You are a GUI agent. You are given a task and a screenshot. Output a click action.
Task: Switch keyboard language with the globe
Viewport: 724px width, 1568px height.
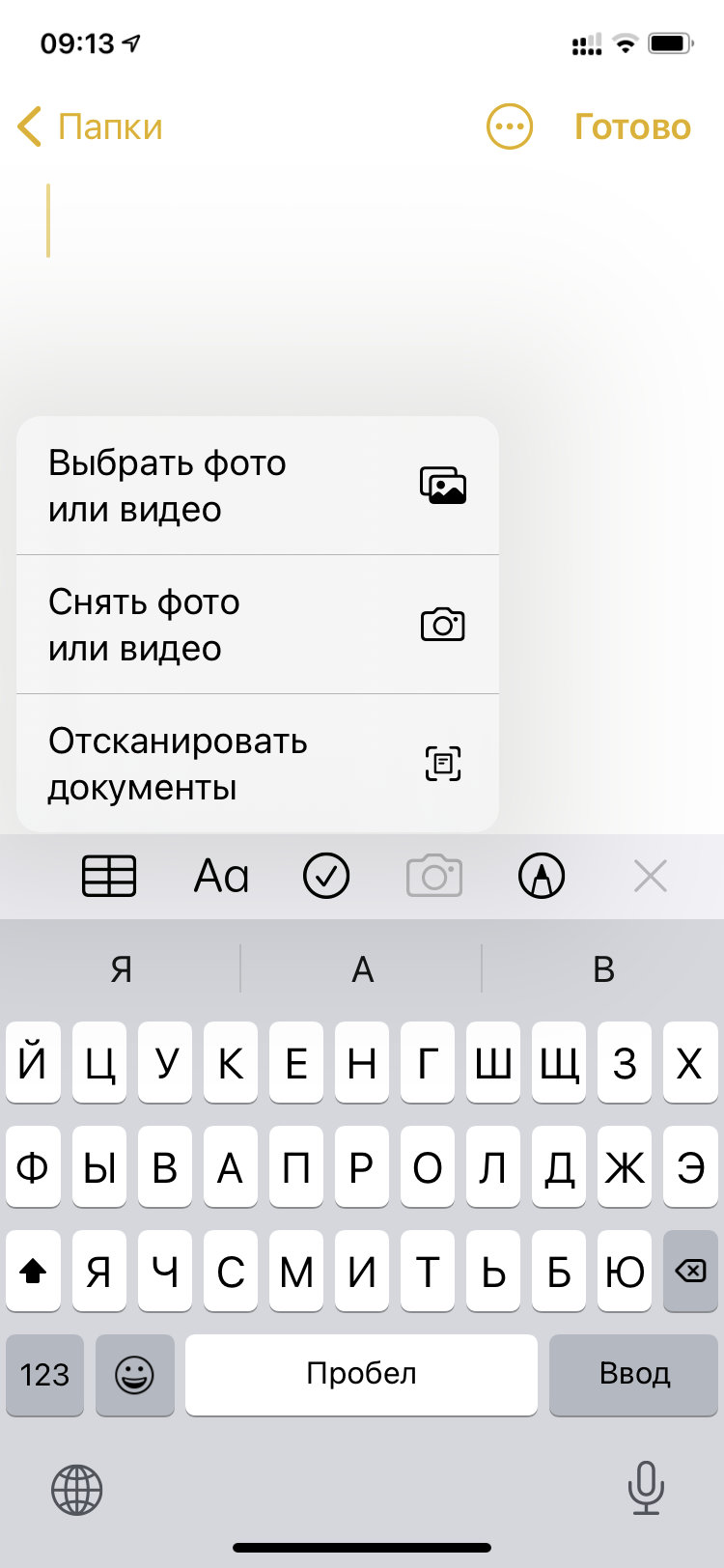(x=77, y=1490)
